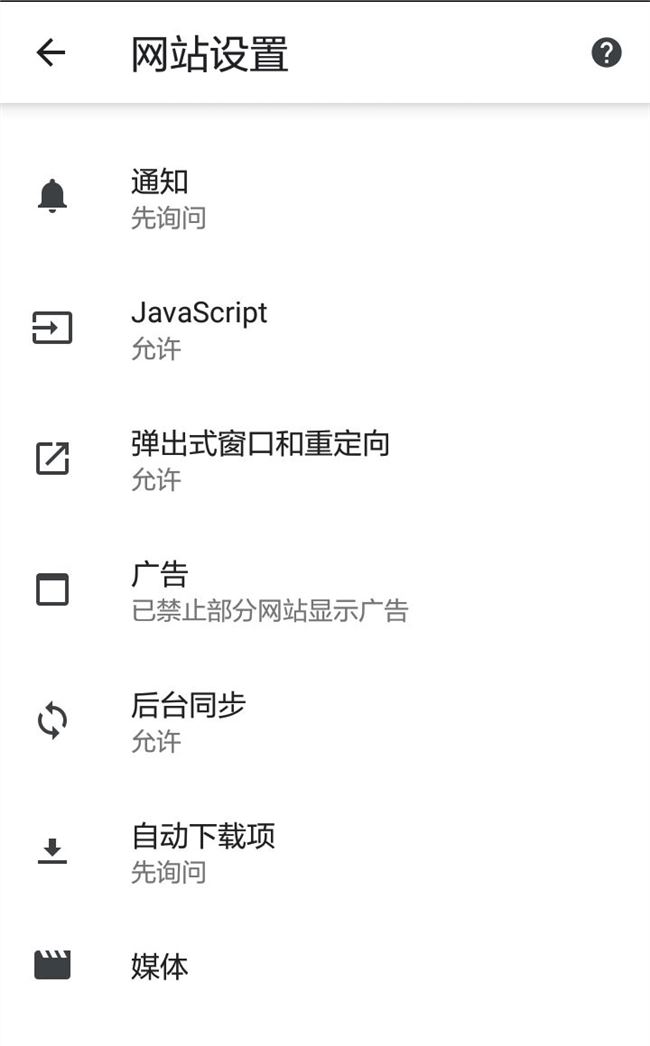The width and height of the screenshot is (650, 1046).
Task: Go back using the arrow icon
Action: point(51,52)
